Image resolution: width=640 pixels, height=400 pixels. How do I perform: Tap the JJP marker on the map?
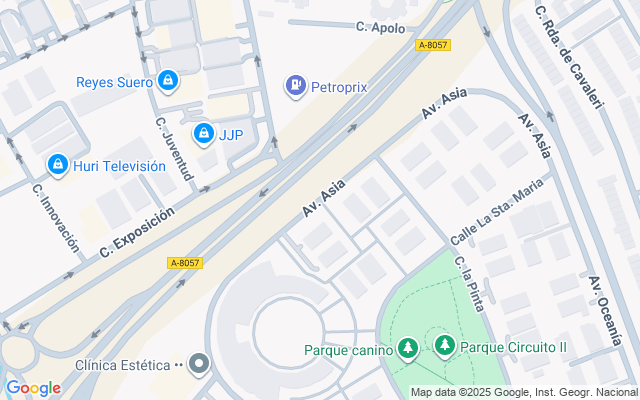tap(204, 132)
